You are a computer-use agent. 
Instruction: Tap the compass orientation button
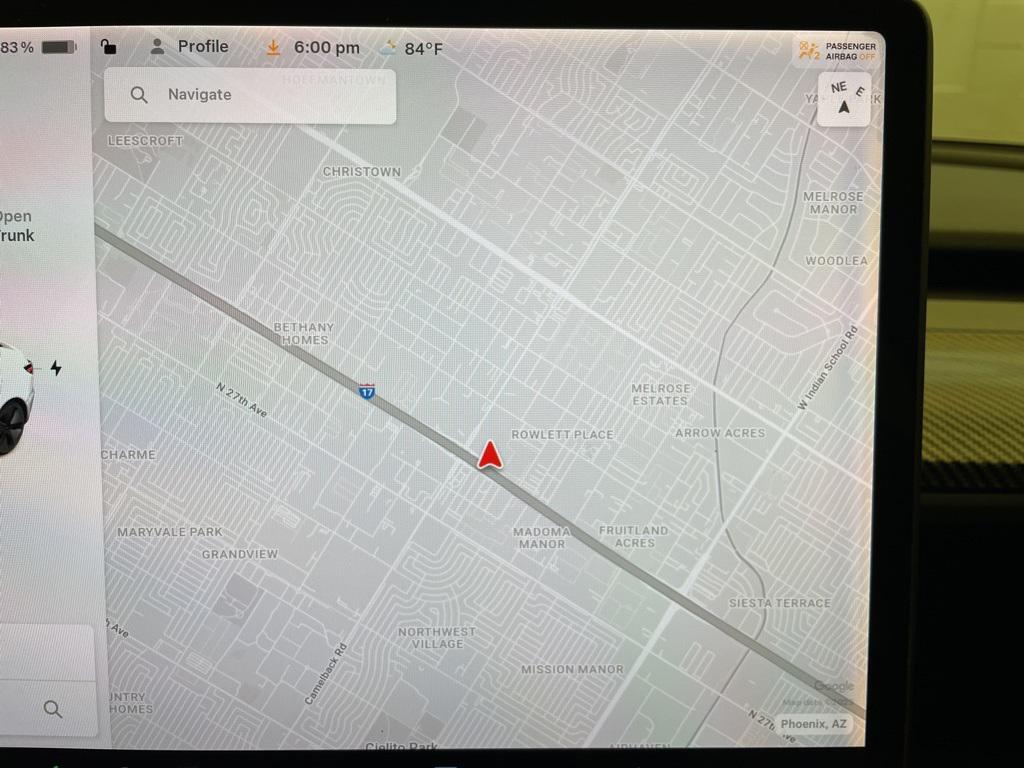pyautogui.click(x=843, y=98)
